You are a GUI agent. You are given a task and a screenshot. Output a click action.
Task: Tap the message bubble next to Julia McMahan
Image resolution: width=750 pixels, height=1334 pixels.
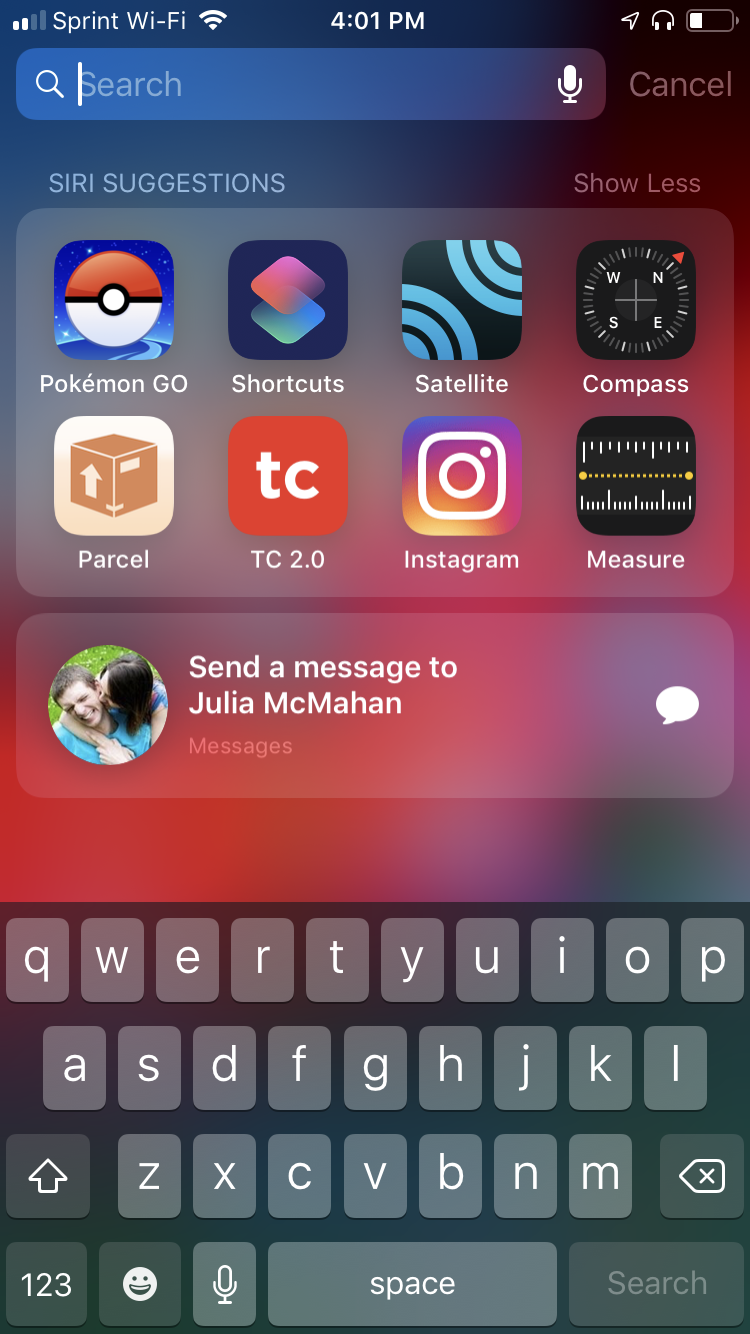coord(676,705)
